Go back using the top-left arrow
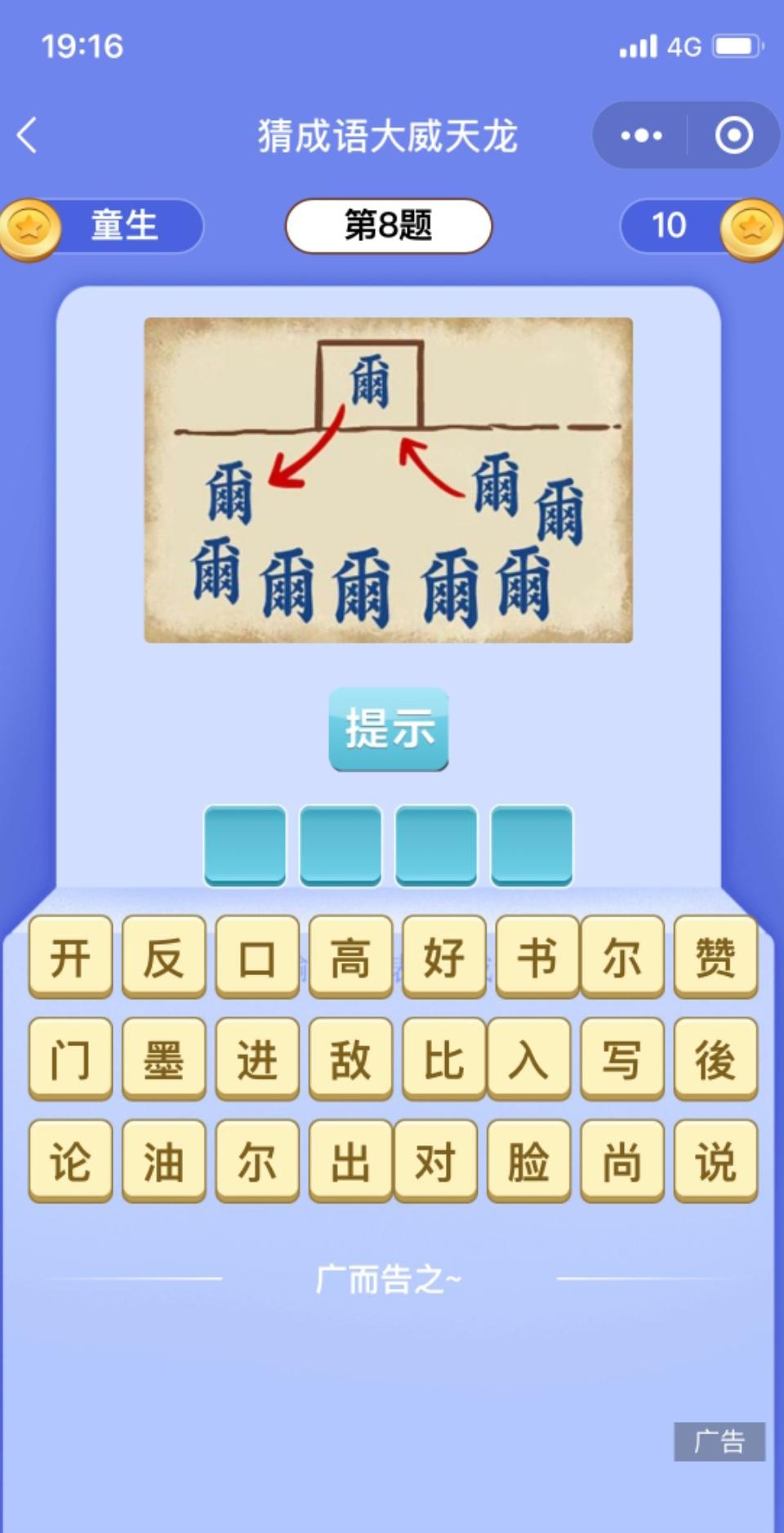Viewport: 784px width, 1533px height. click(x=28, y=136)
